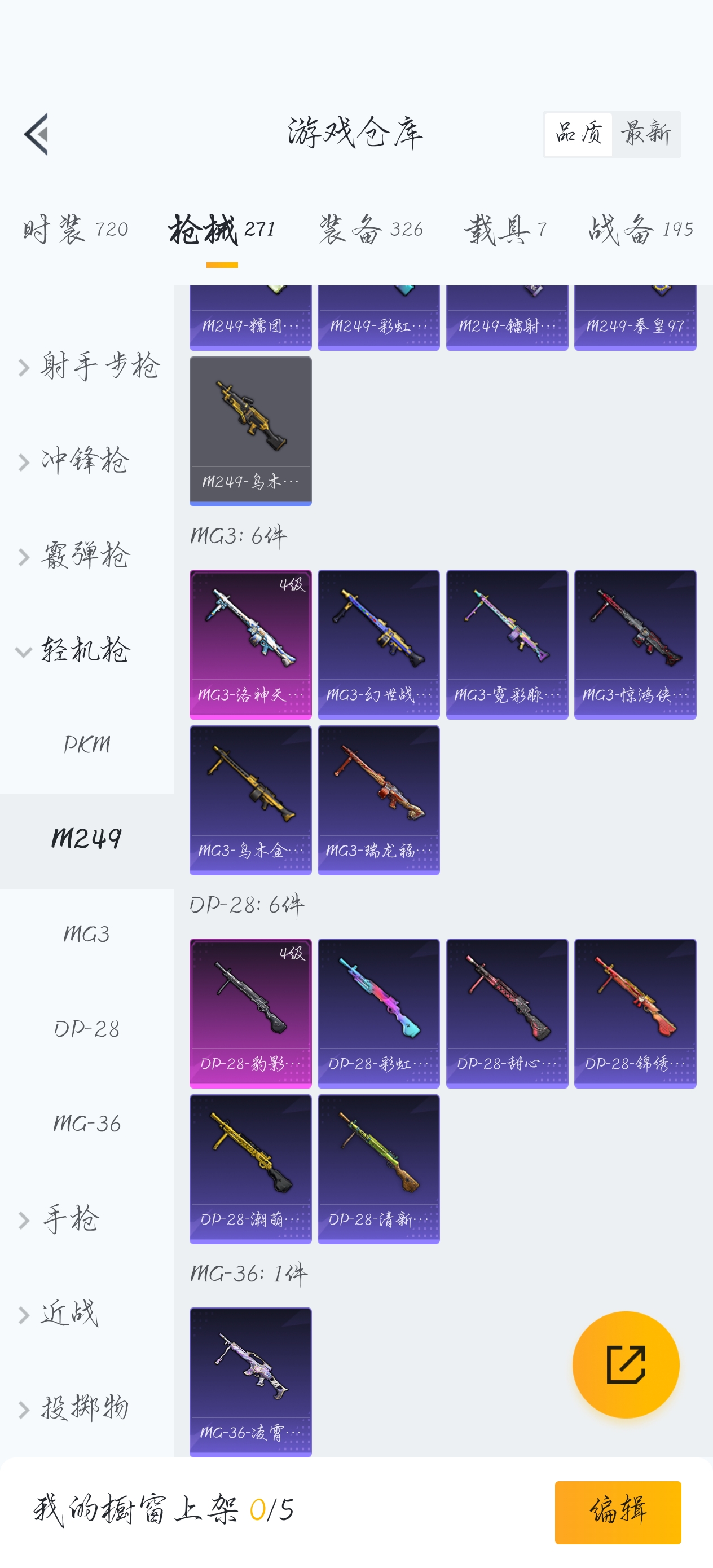This screenshot has width=713, height=1568.
Task: Select the 品质 sorting option
Action: [x=578, y=134]
